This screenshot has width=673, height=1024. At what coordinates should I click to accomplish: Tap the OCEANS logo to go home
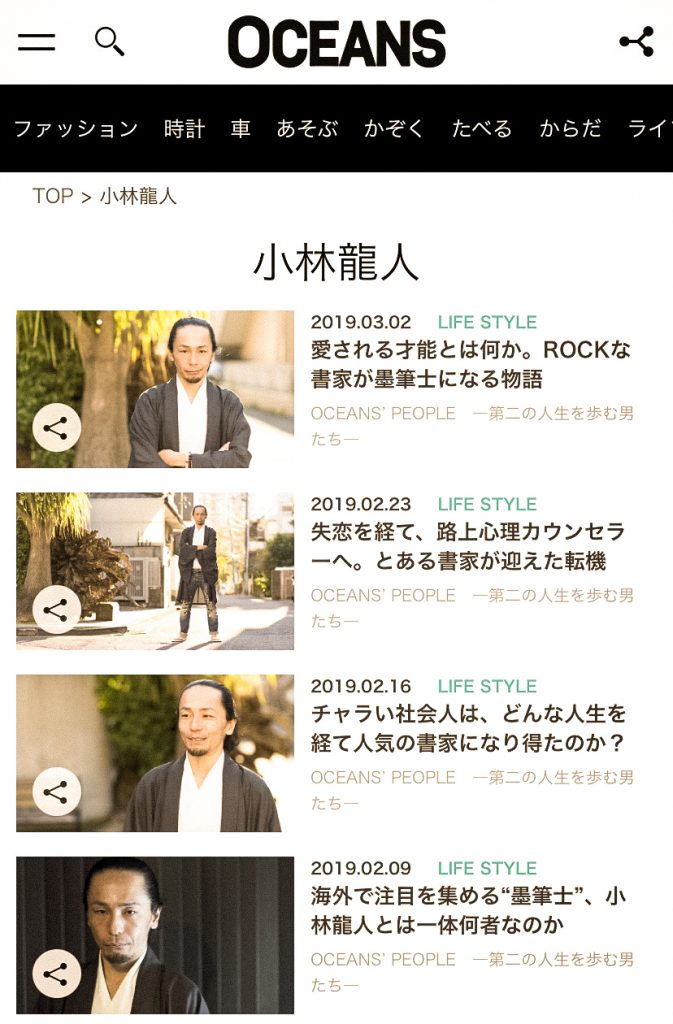coord(336,43)
